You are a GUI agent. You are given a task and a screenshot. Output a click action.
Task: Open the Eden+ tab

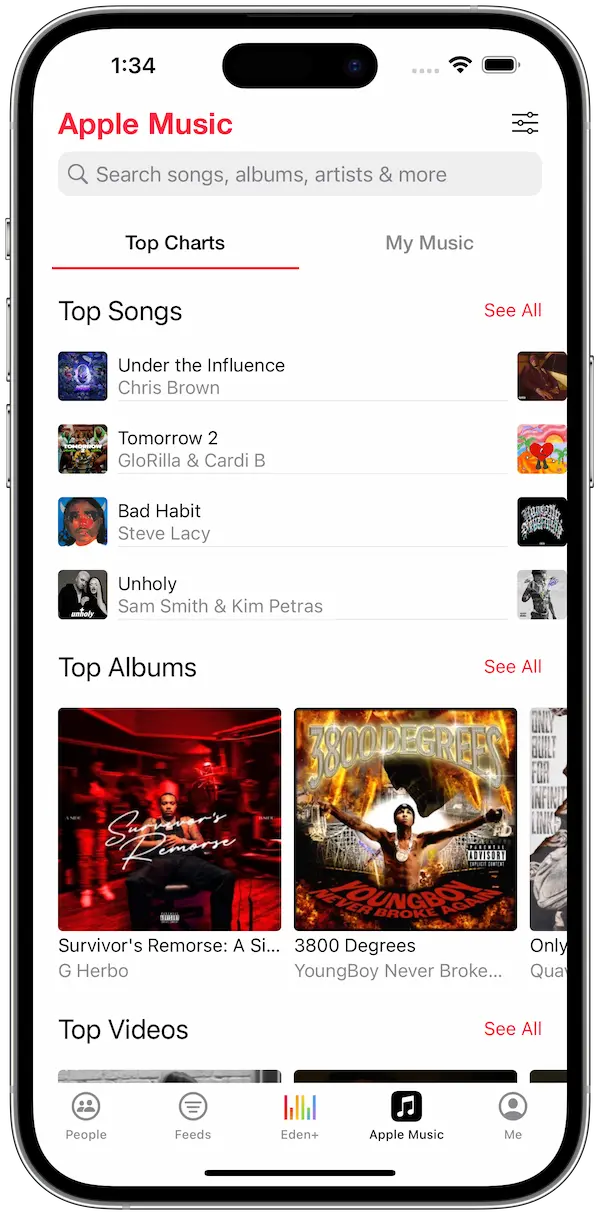(300, 1115)
